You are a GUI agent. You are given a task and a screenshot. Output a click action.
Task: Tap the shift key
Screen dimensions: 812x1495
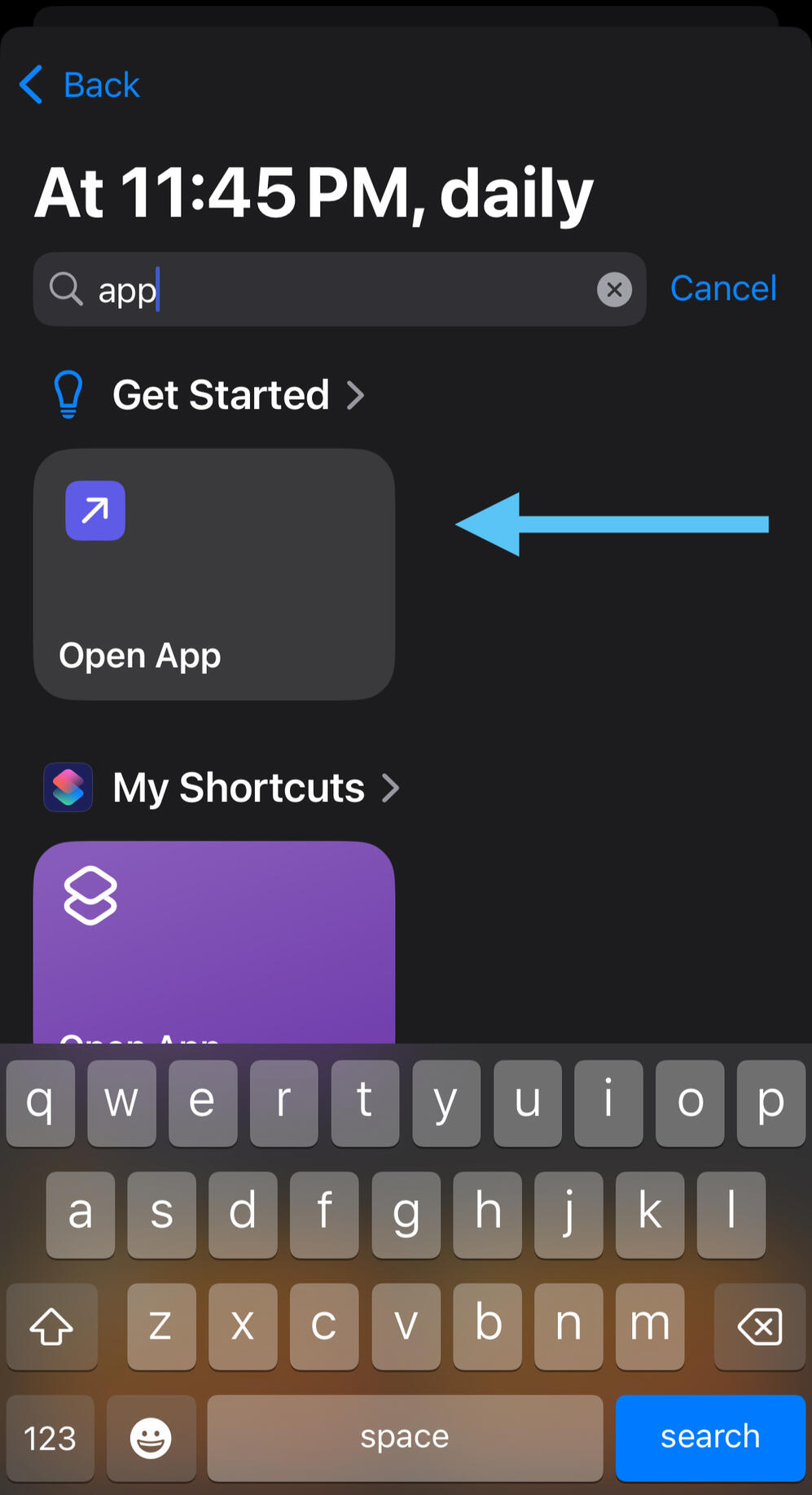[52, 1326]
